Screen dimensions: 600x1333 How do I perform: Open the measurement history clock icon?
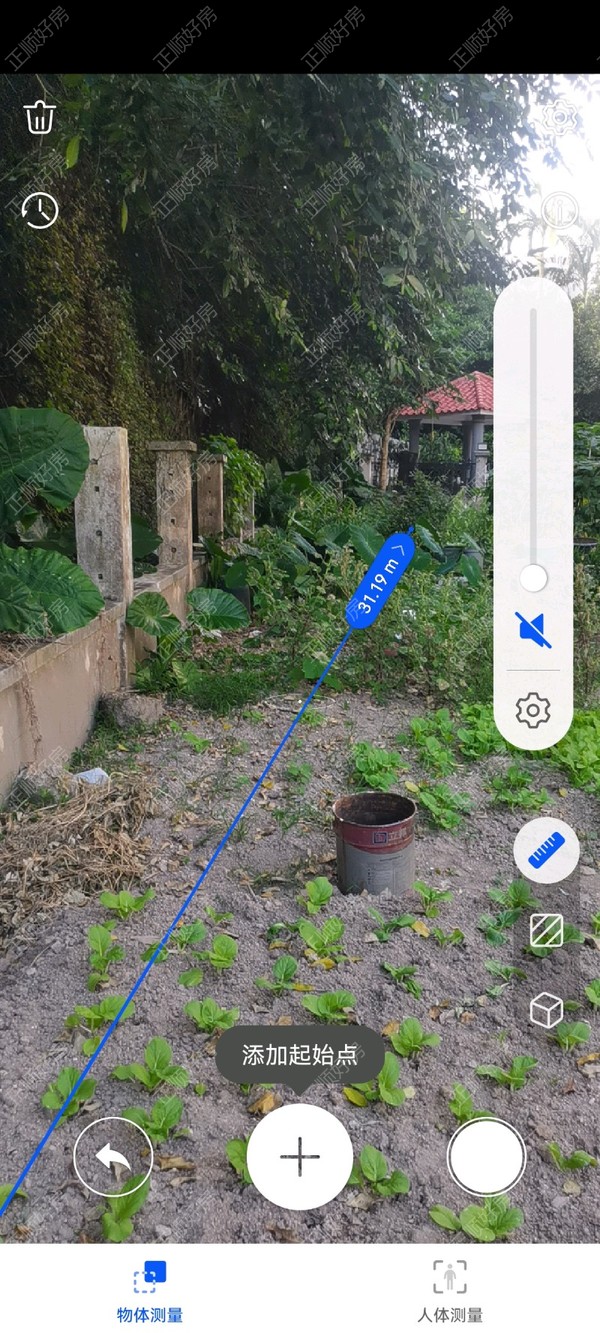coord(40,210)
